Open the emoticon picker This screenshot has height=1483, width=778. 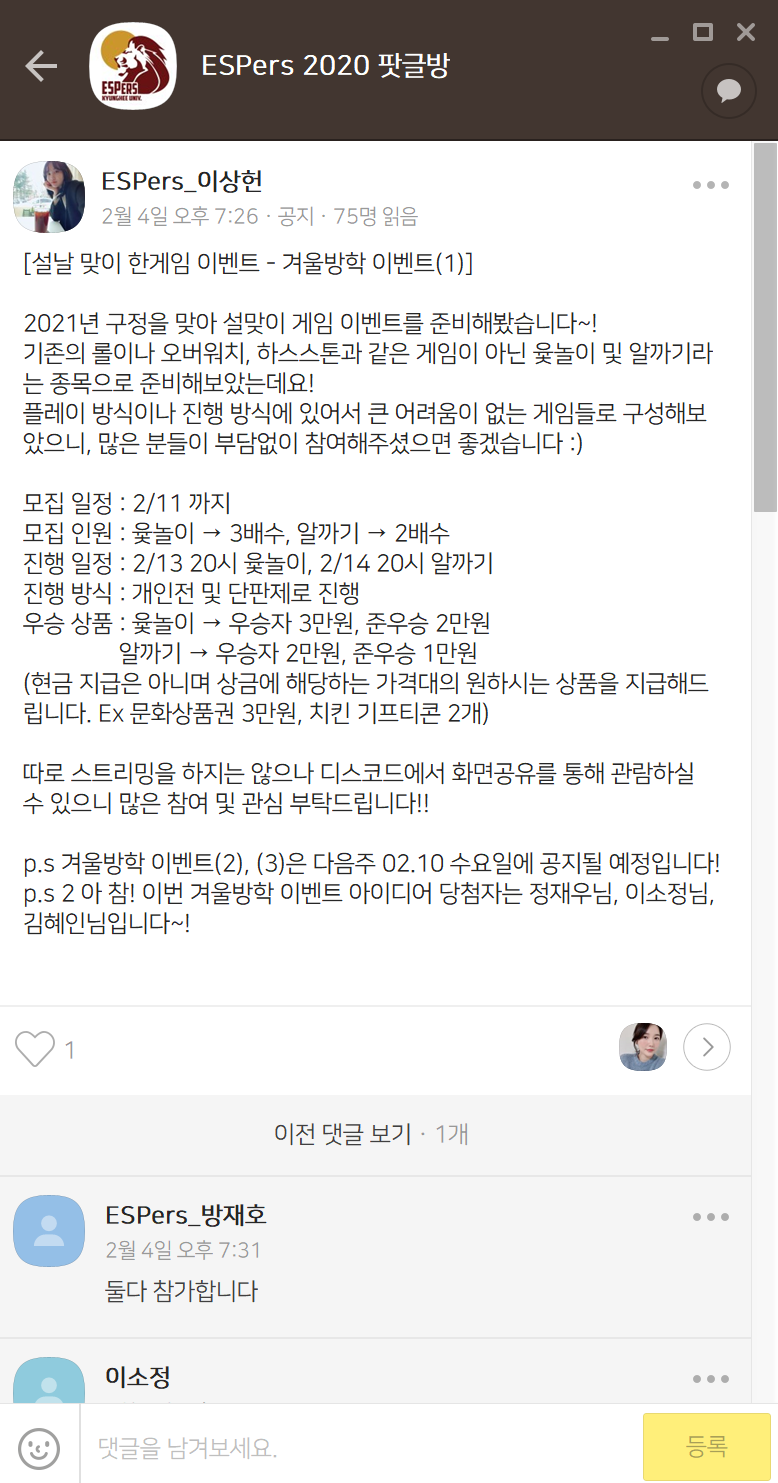(x=39, y=1446)
